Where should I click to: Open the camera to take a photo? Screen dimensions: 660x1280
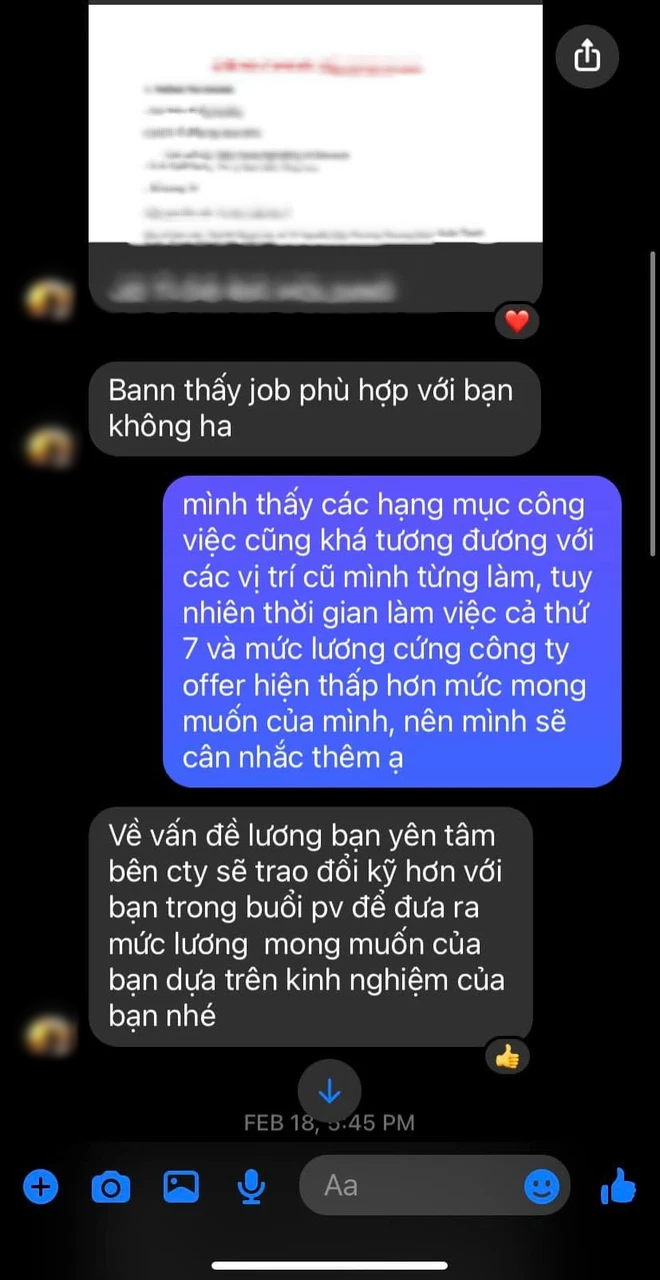pyautogui.click(x=111, y=1187)
